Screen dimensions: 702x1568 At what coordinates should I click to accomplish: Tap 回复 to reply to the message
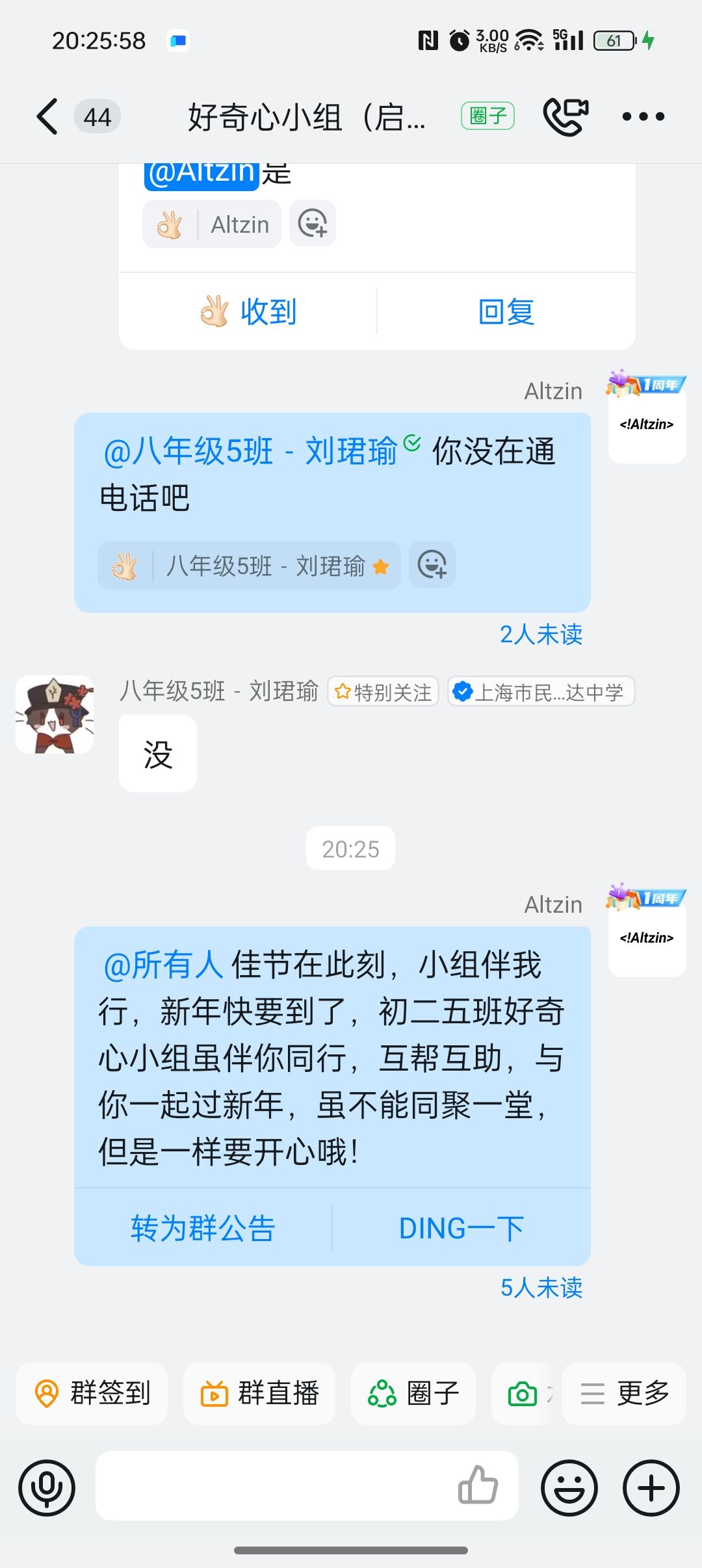(x=506, y=311)
